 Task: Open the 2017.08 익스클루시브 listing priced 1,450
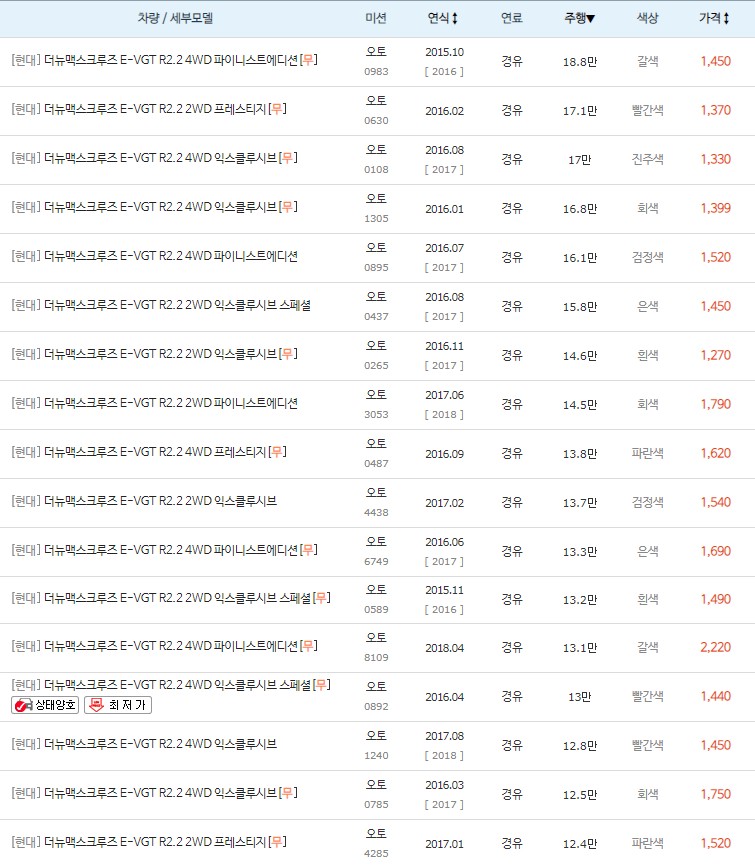pos(150,745)
